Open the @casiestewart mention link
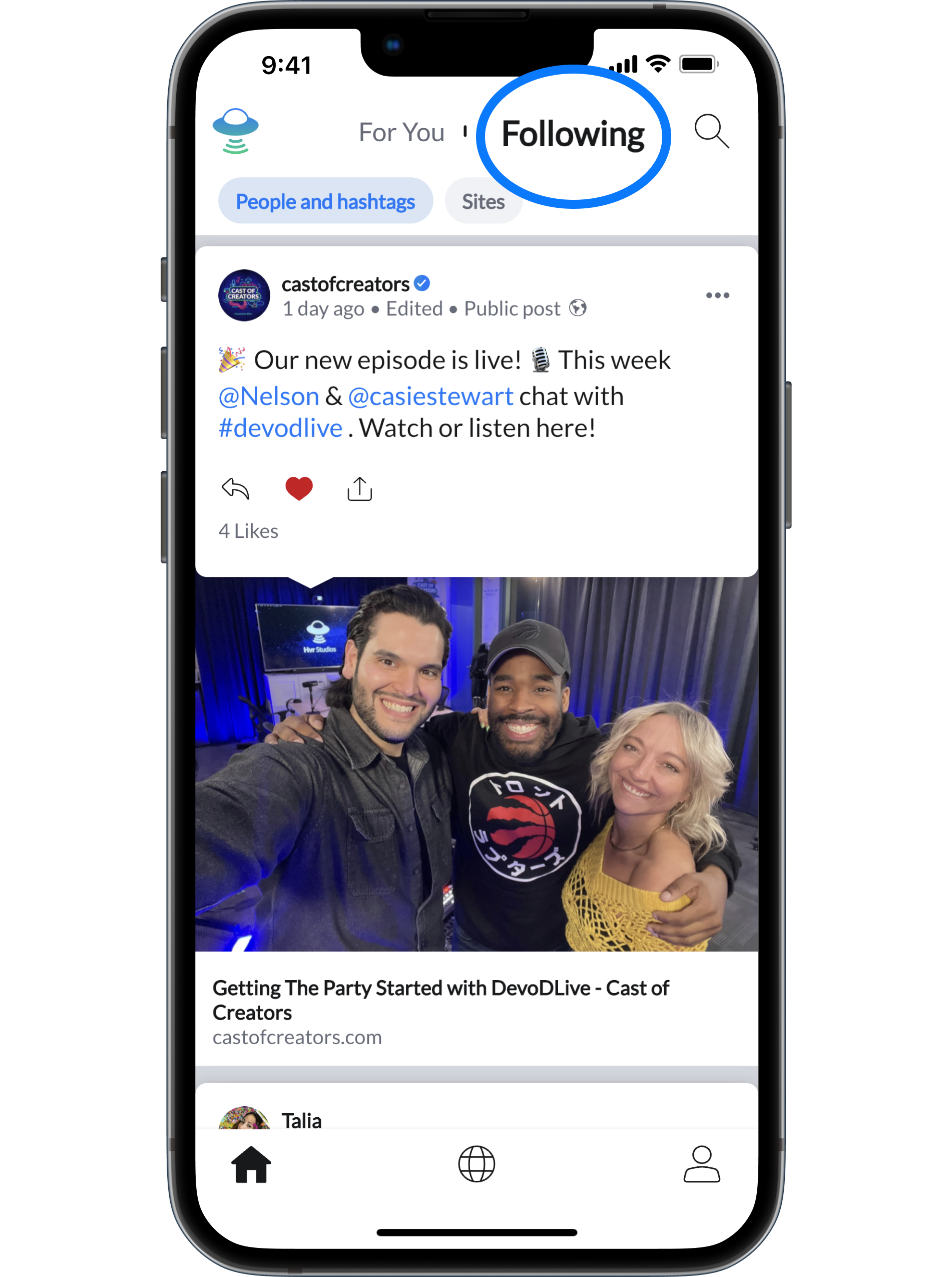This screenshot has width=952, height=1277. pyautogui.click(x=430, y=396)
